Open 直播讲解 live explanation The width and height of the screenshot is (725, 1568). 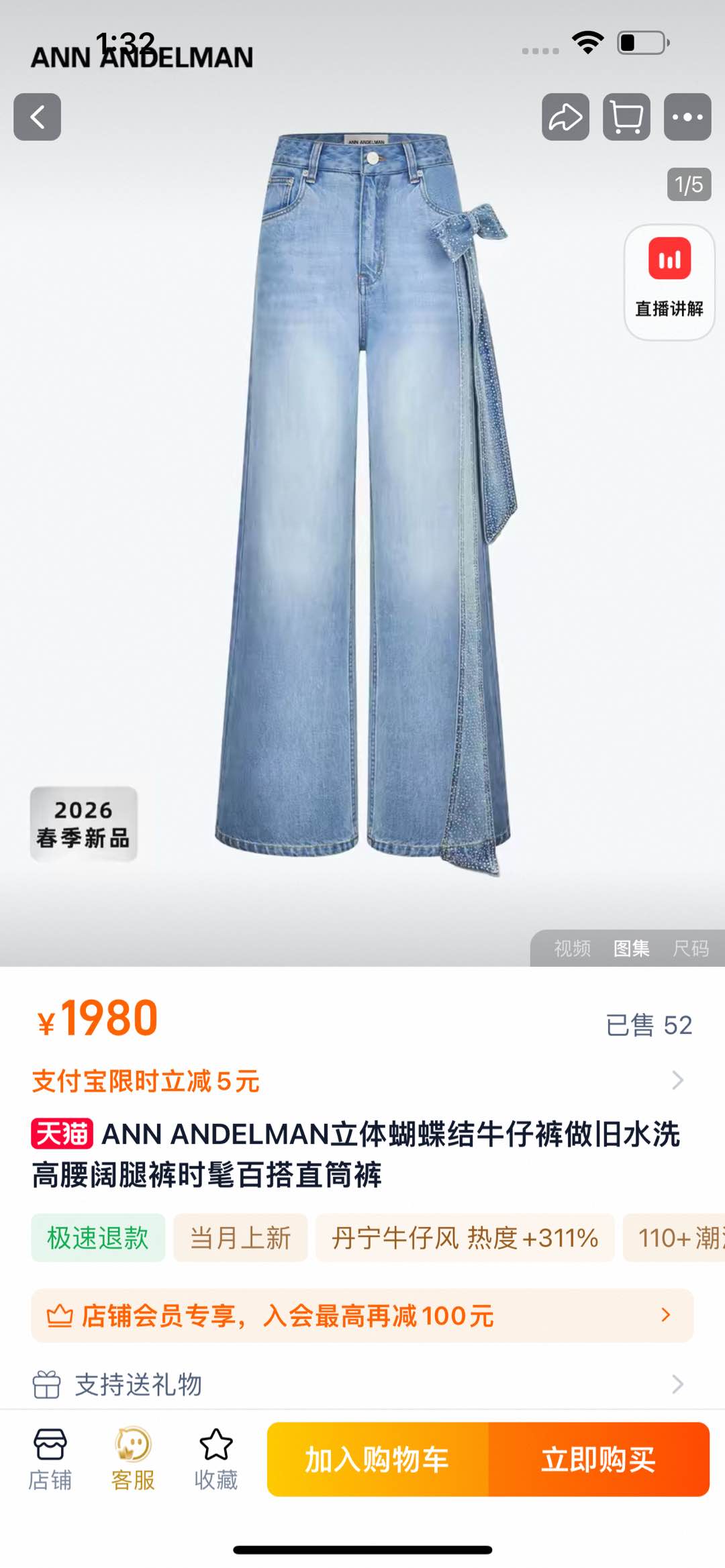669,282
